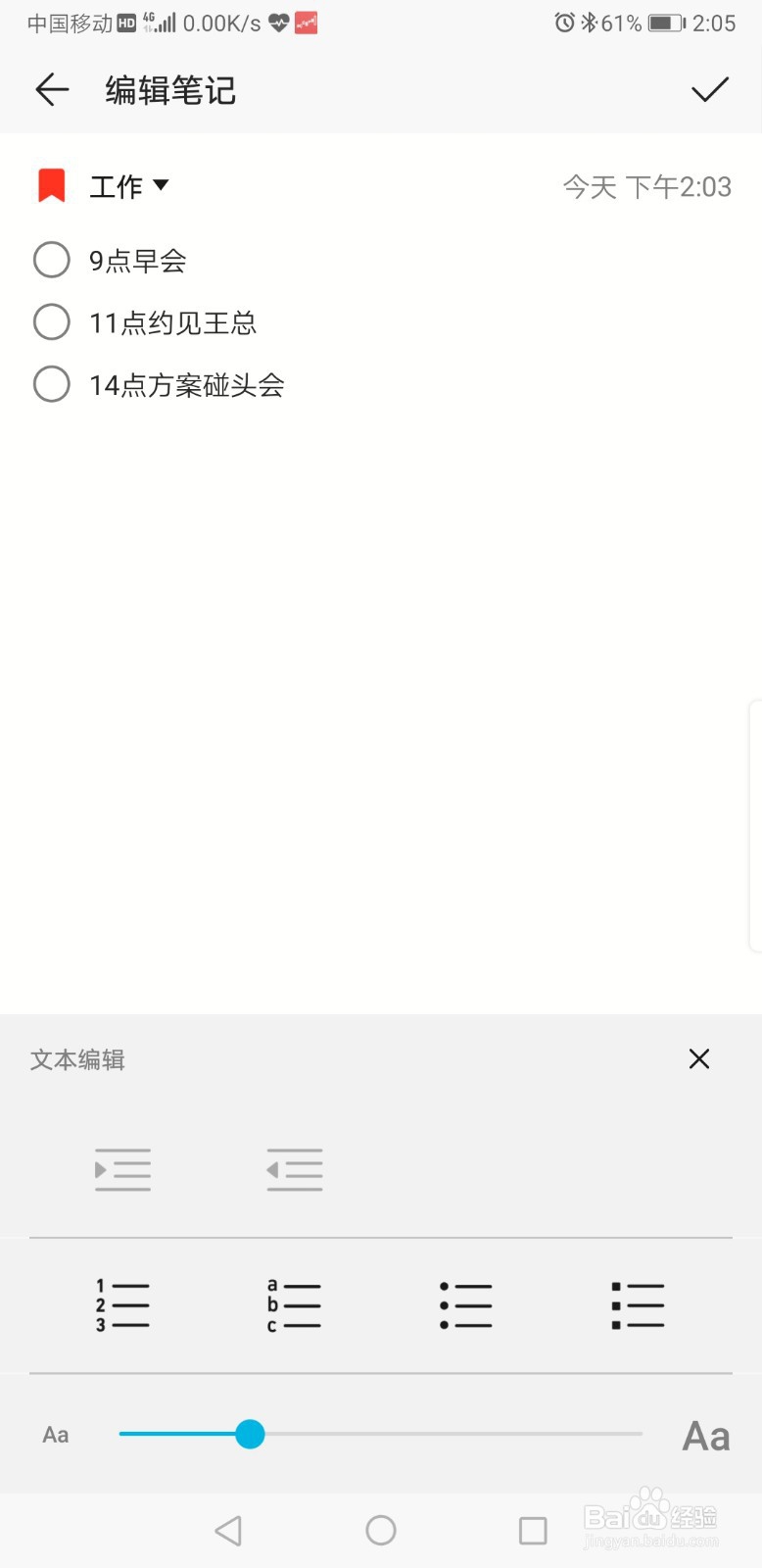
Task: Open the 工作 category dropdown
Action: 128,186
